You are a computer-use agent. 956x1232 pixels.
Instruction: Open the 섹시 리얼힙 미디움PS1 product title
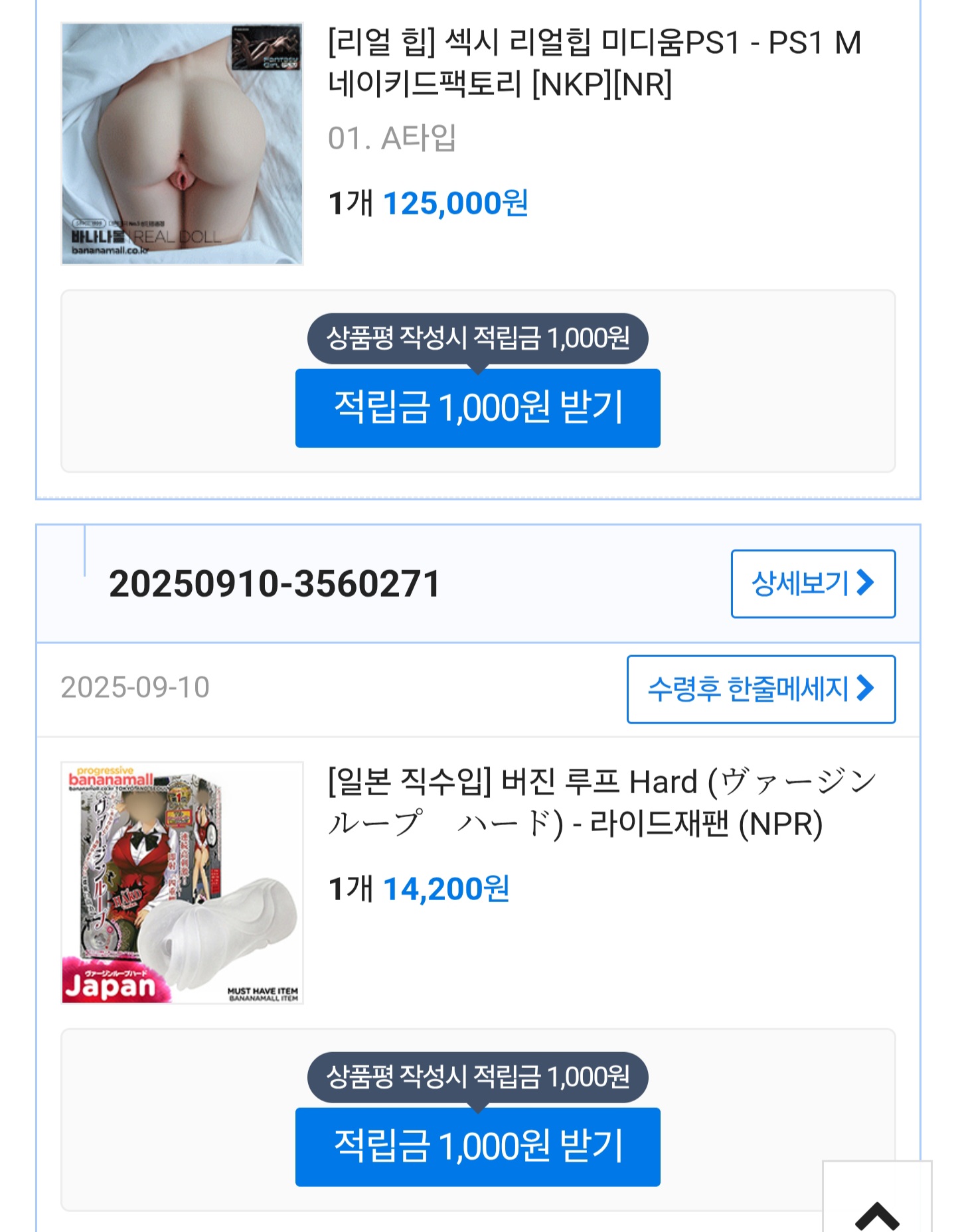click(594, 63)
